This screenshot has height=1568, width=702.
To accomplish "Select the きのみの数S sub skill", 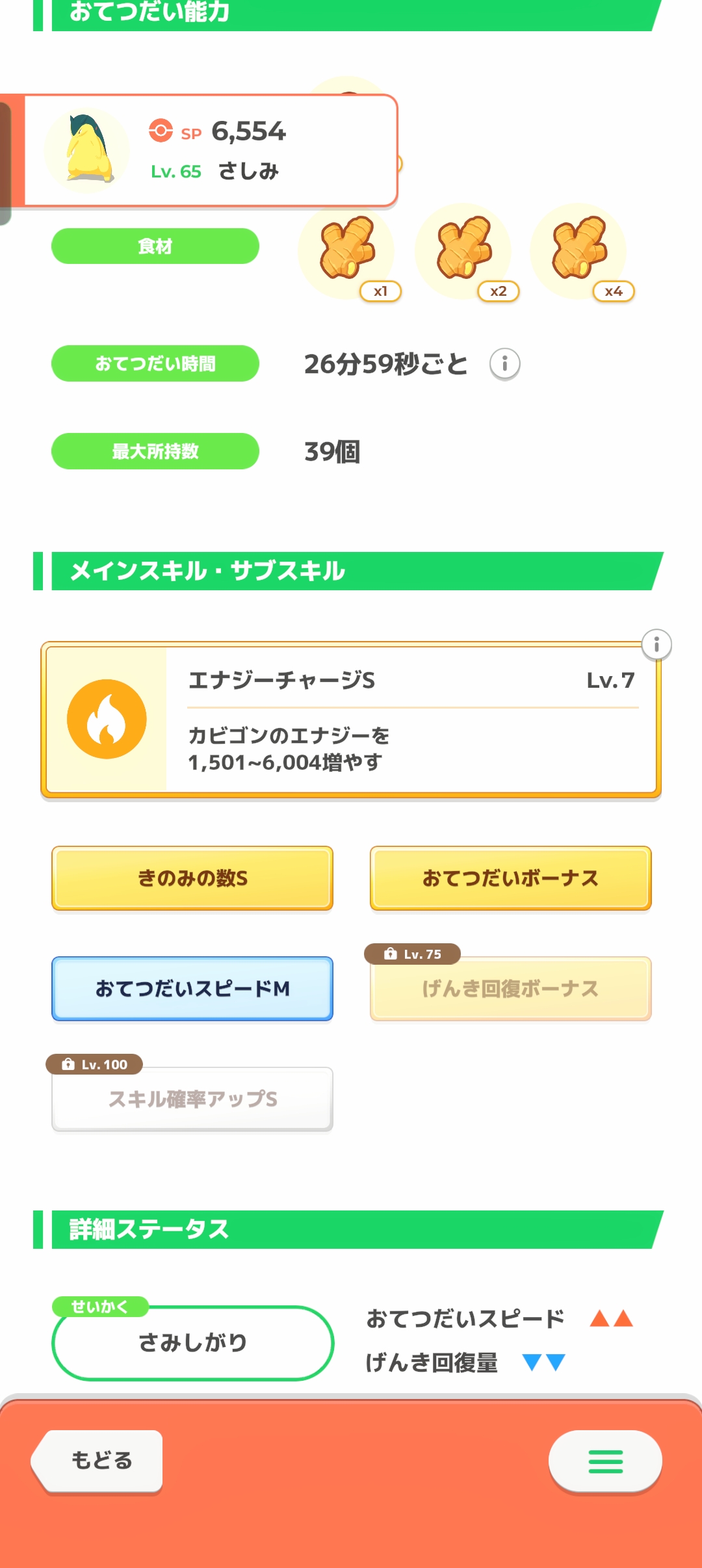I will click(x=192, y=878).
